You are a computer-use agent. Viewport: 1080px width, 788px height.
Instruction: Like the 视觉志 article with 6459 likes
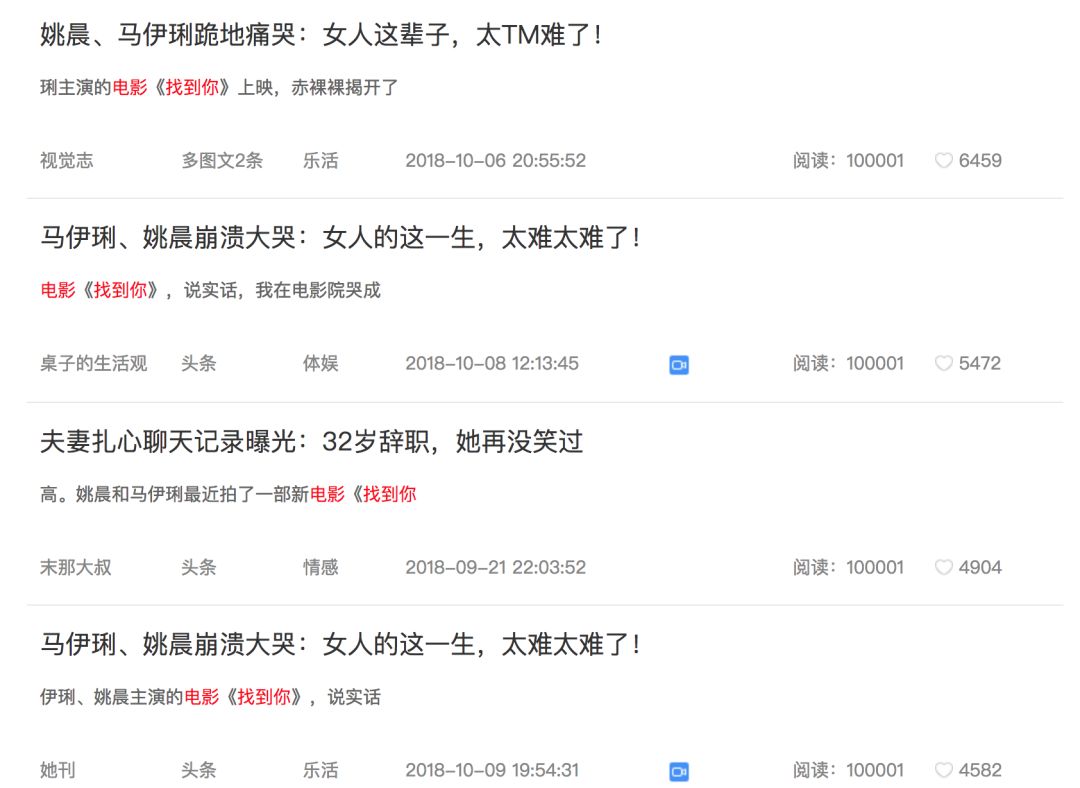coord(943,161)
